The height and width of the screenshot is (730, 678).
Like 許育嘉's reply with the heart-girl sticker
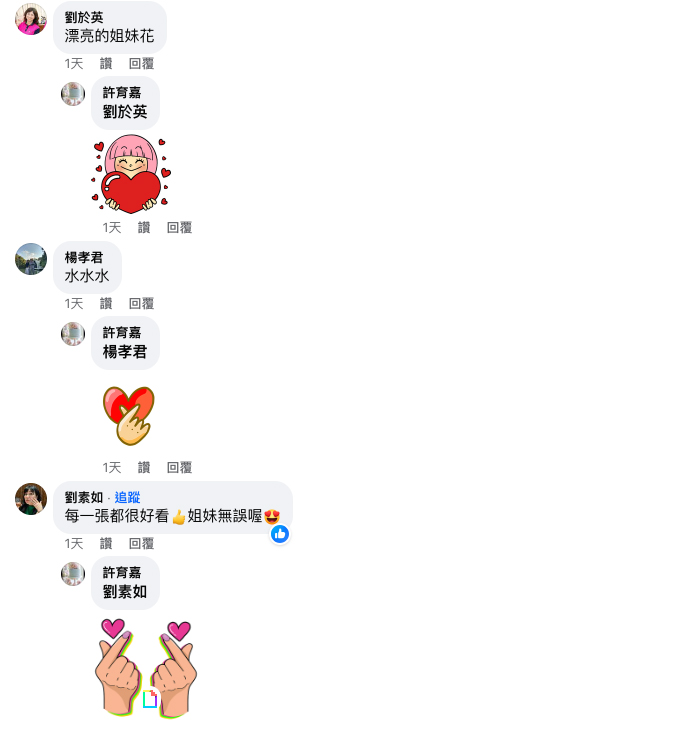click(x=144, y=227)
